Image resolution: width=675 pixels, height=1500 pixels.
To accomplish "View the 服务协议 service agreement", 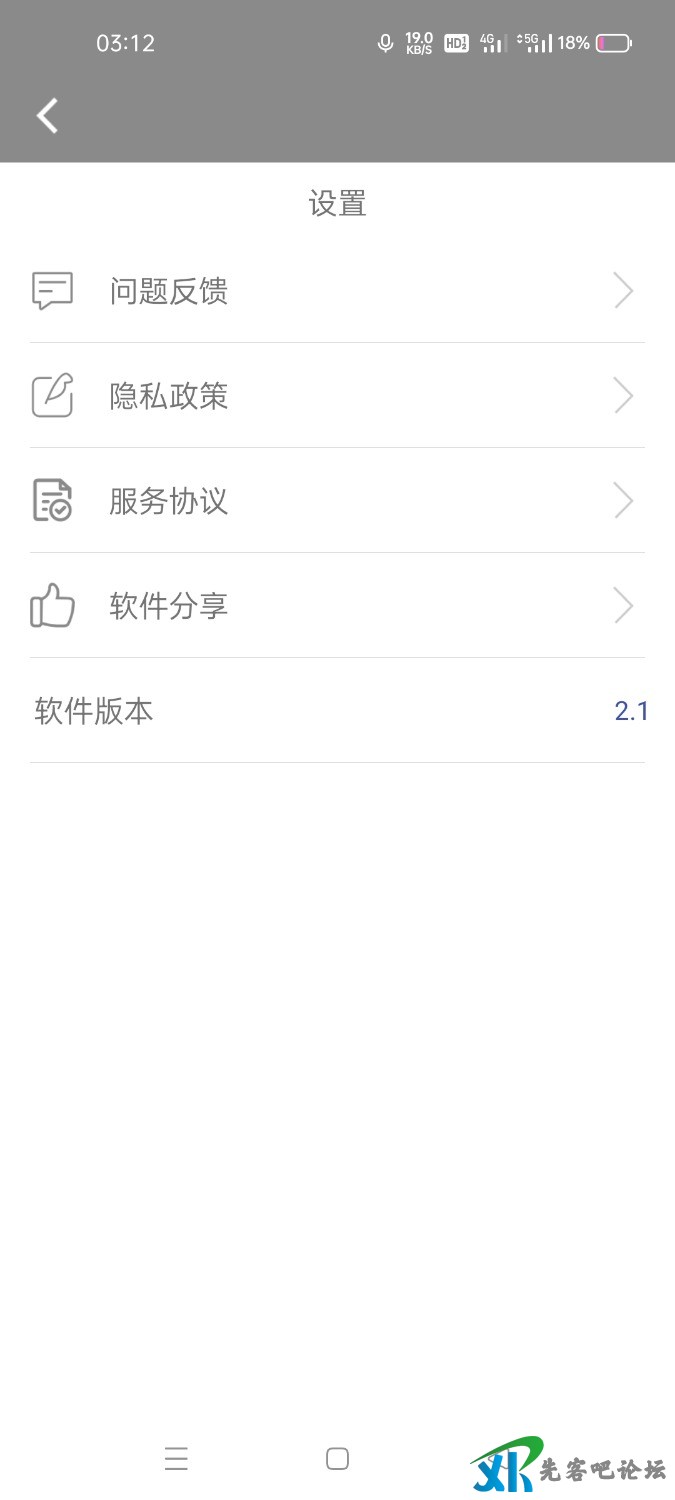I will point(337,501).
